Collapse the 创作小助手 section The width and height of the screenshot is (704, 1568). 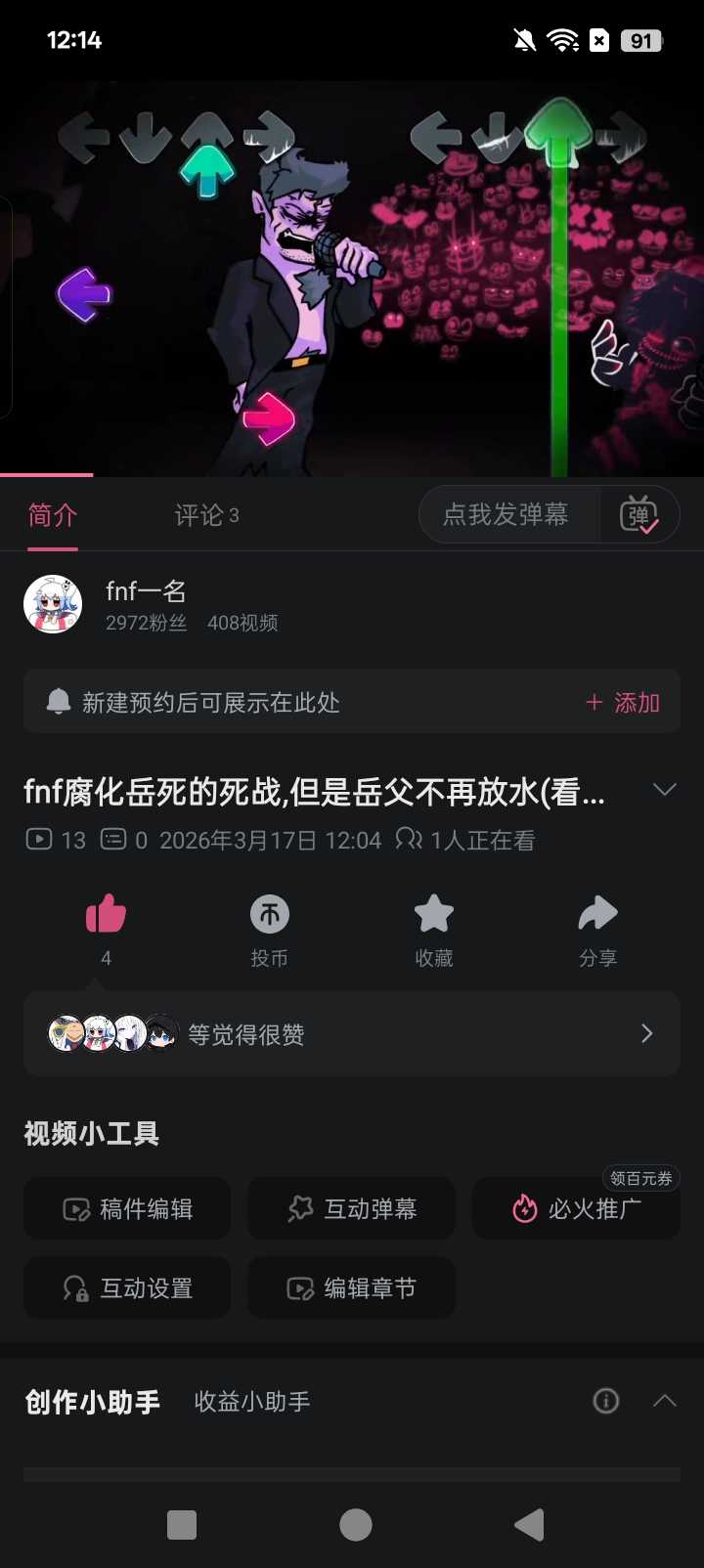[x=664, y=1401]
